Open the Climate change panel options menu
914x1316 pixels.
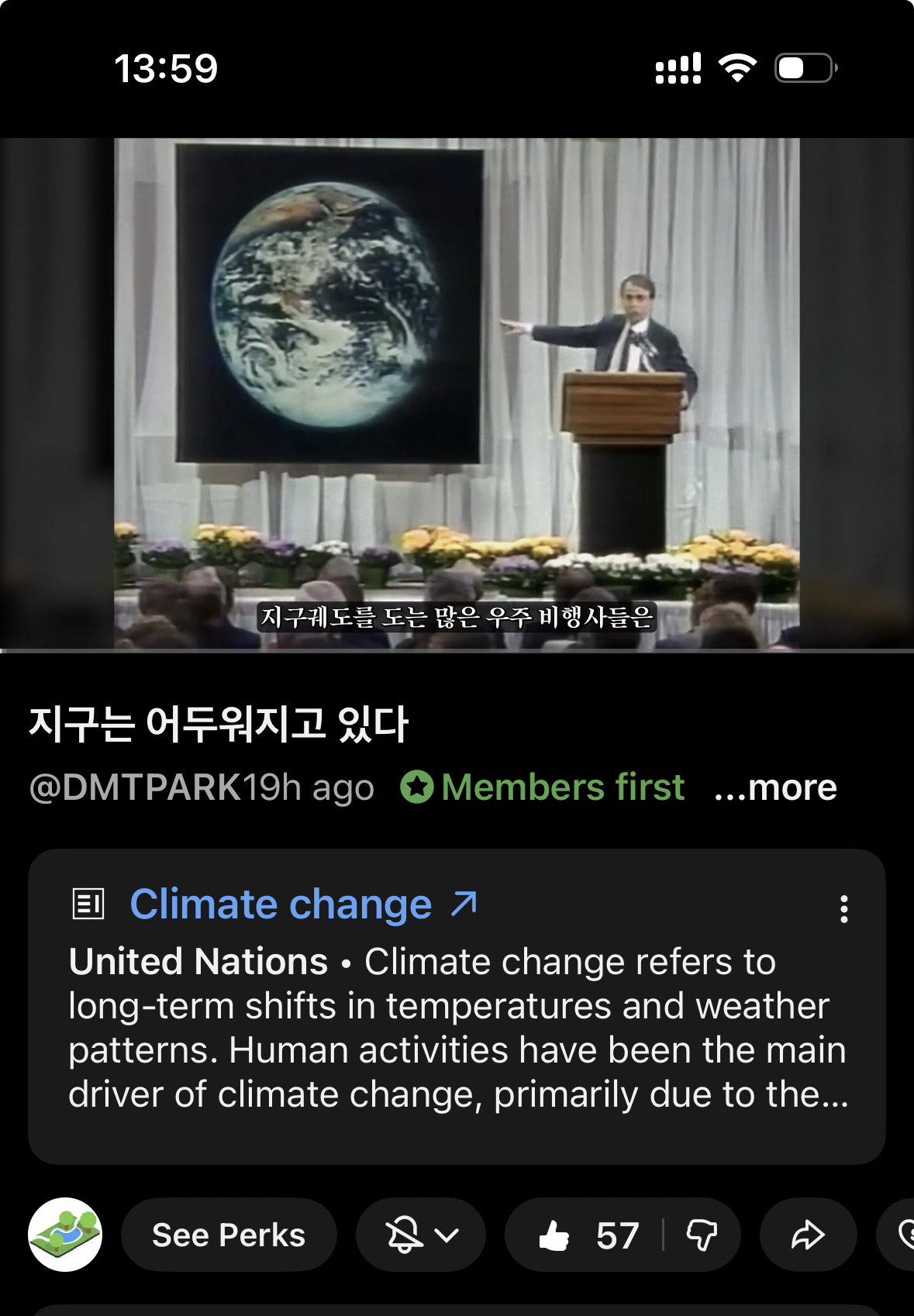click(843, 908)
